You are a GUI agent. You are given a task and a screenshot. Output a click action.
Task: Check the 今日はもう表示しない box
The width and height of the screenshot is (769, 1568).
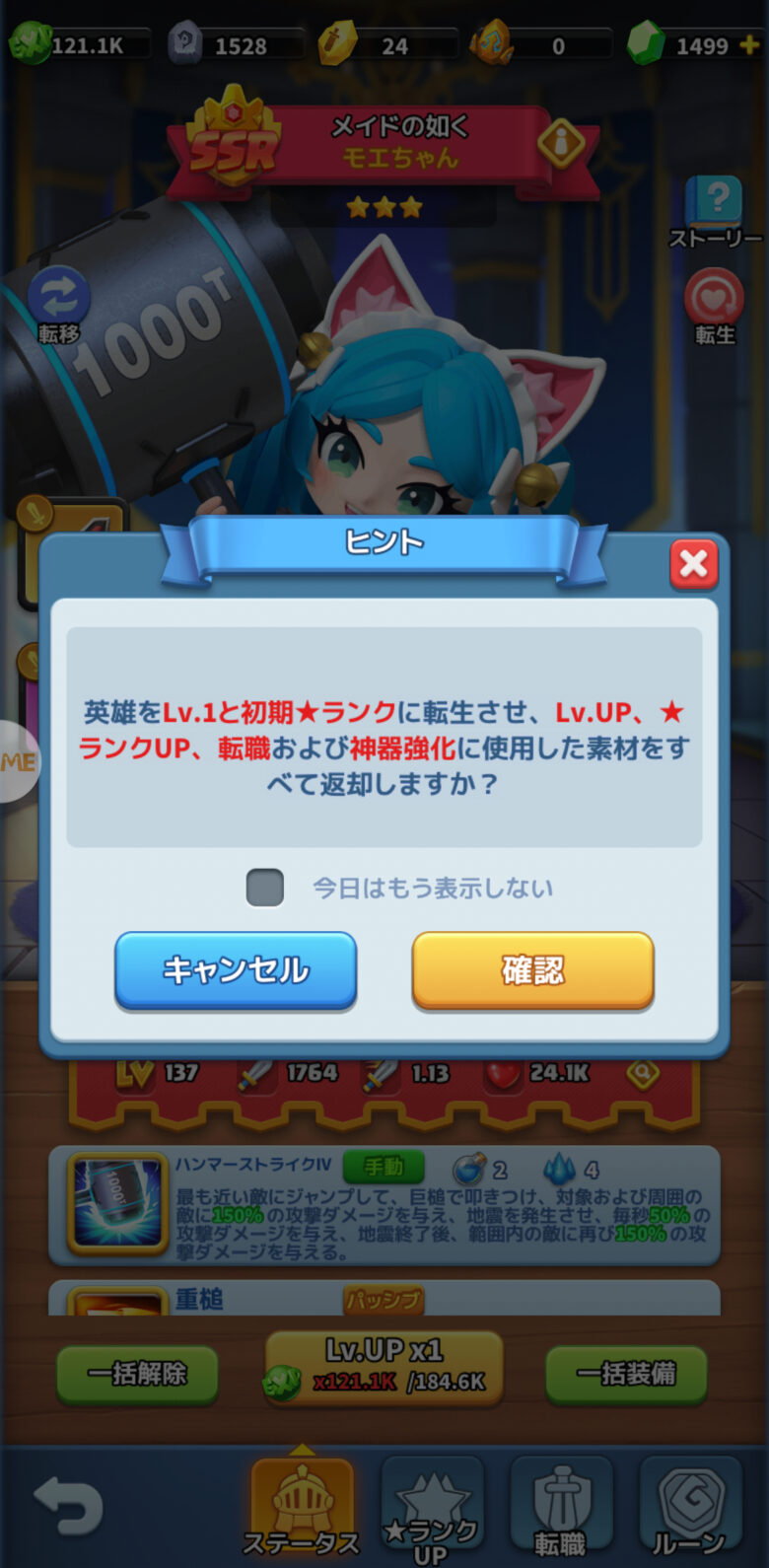point(265,888)
